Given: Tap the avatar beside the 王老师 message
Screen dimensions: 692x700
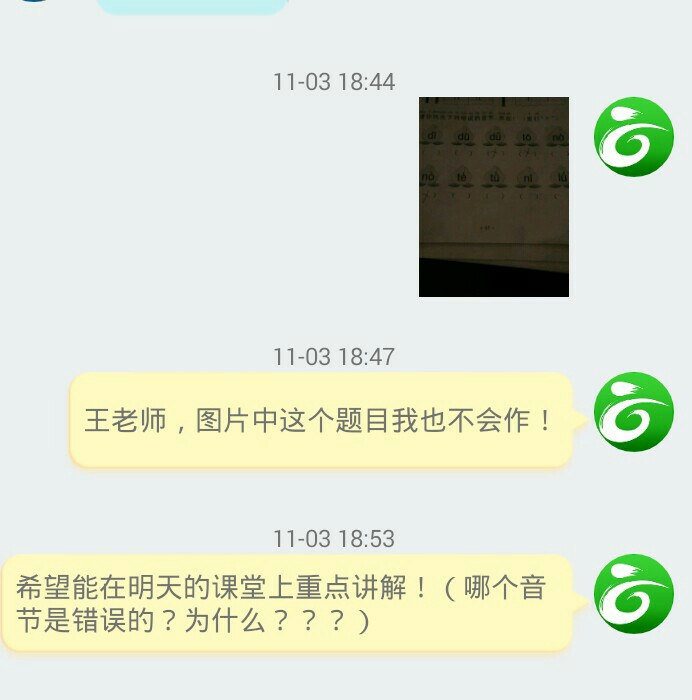Looking at the screenshot, I should 633,412.
